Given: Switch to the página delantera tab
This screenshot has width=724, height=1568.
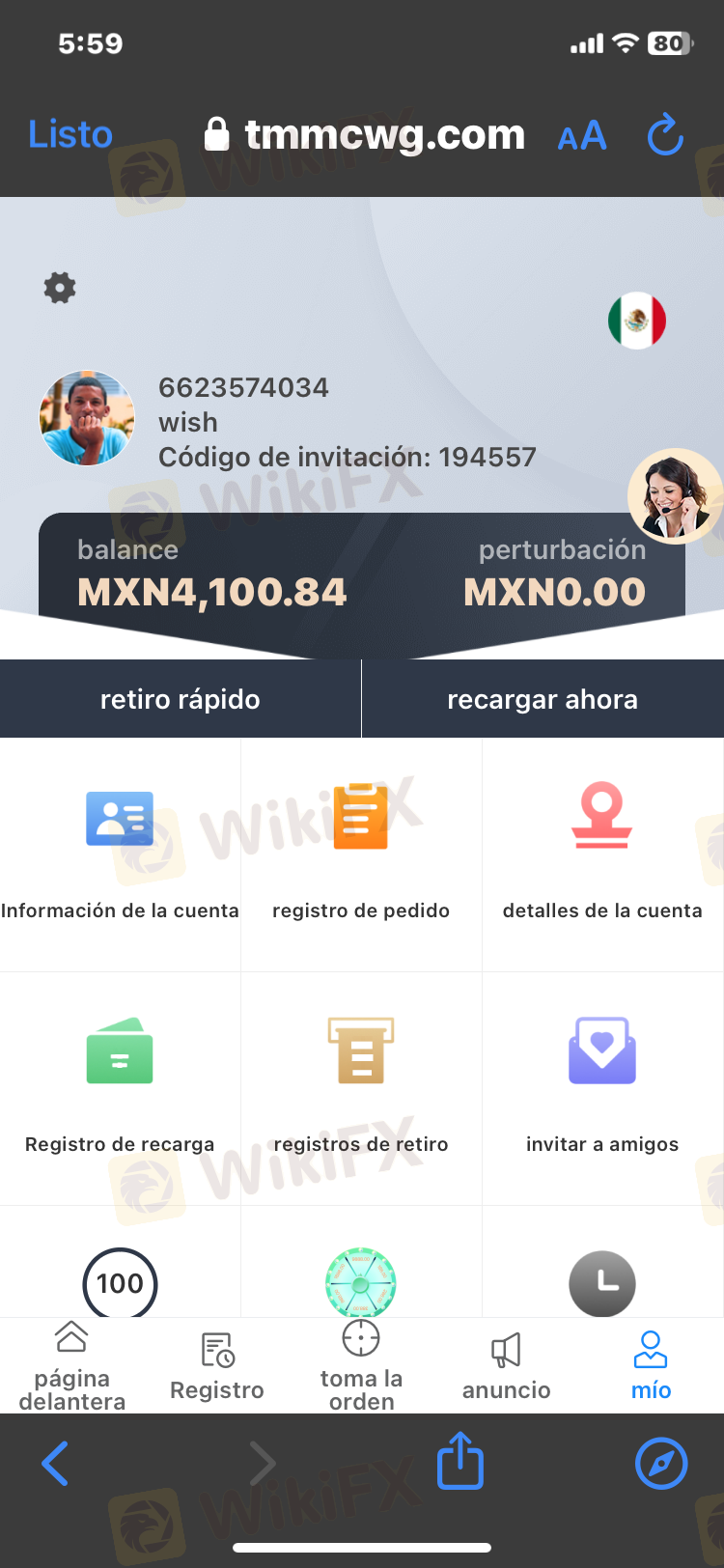Looking at the screenshot, I should (x=72, y=1365).
